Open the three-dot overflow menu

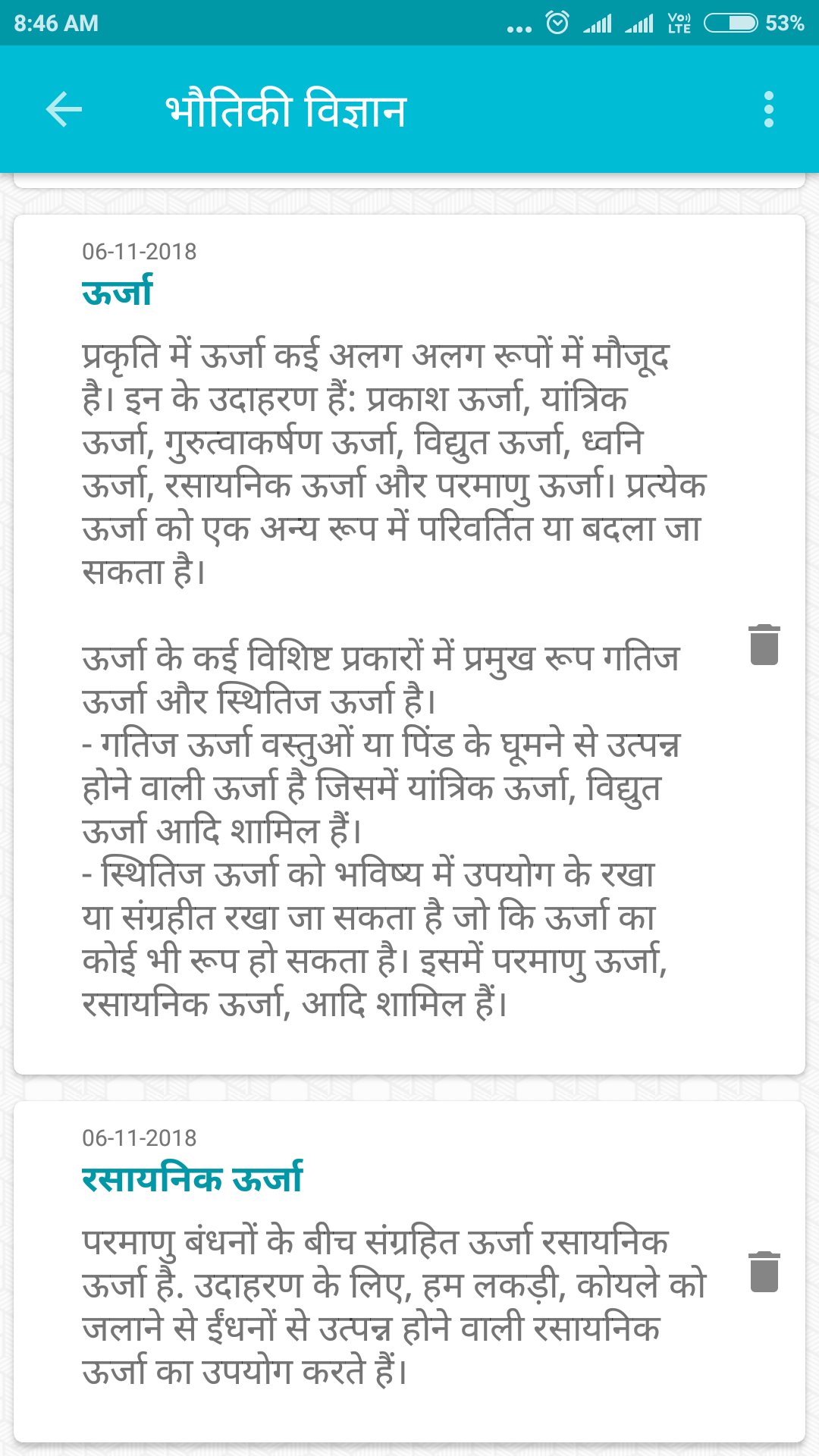pos(769,110)
